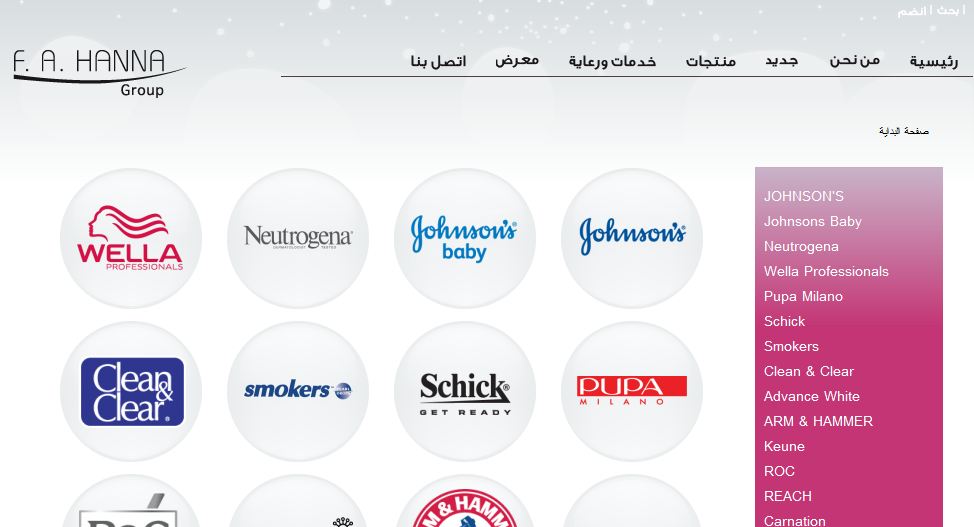Screen dimensions: 974x527
Task: Open the Schick Get Ready tile
Action: (x=465, y=392)
